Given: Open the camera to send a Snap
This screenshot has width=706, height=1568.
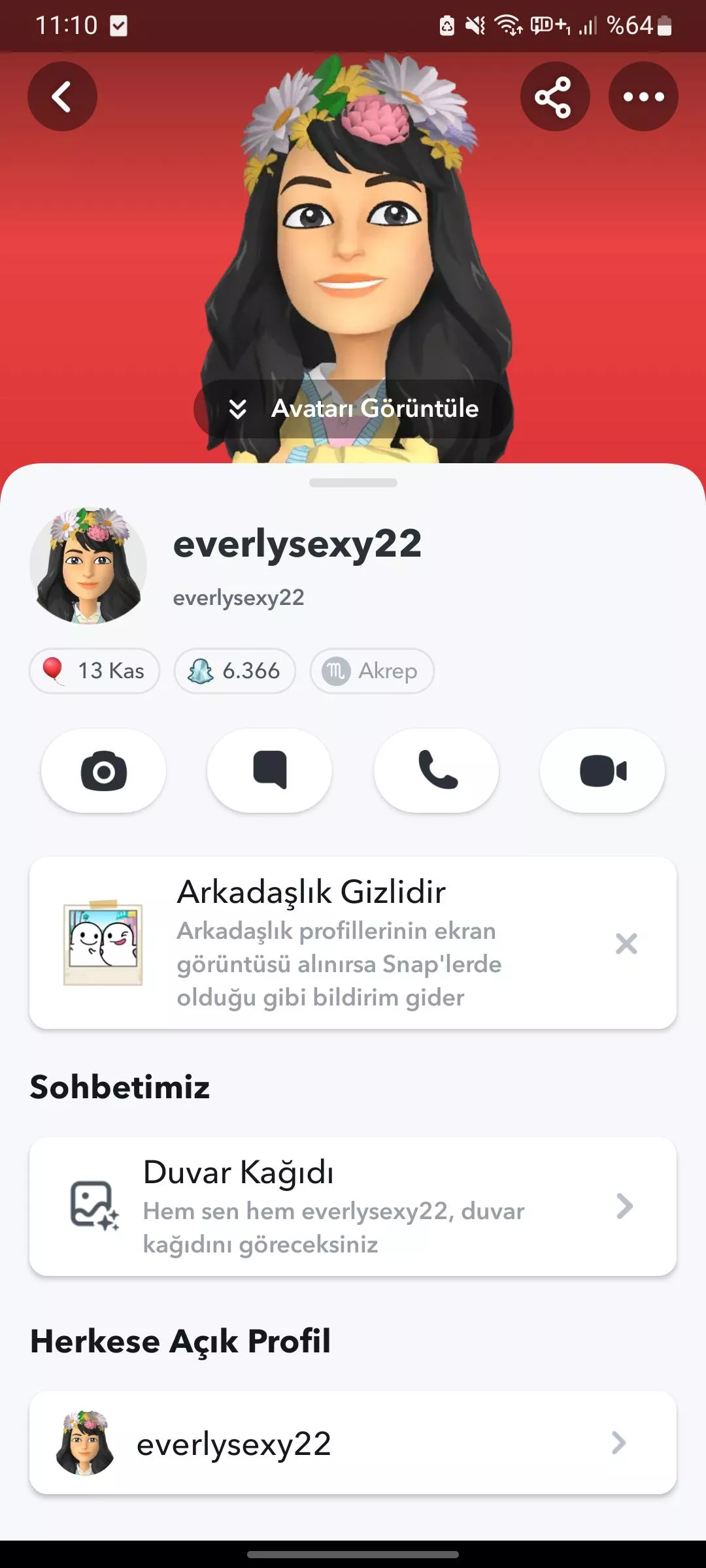Looking at the screenshot, I should 103,771.
